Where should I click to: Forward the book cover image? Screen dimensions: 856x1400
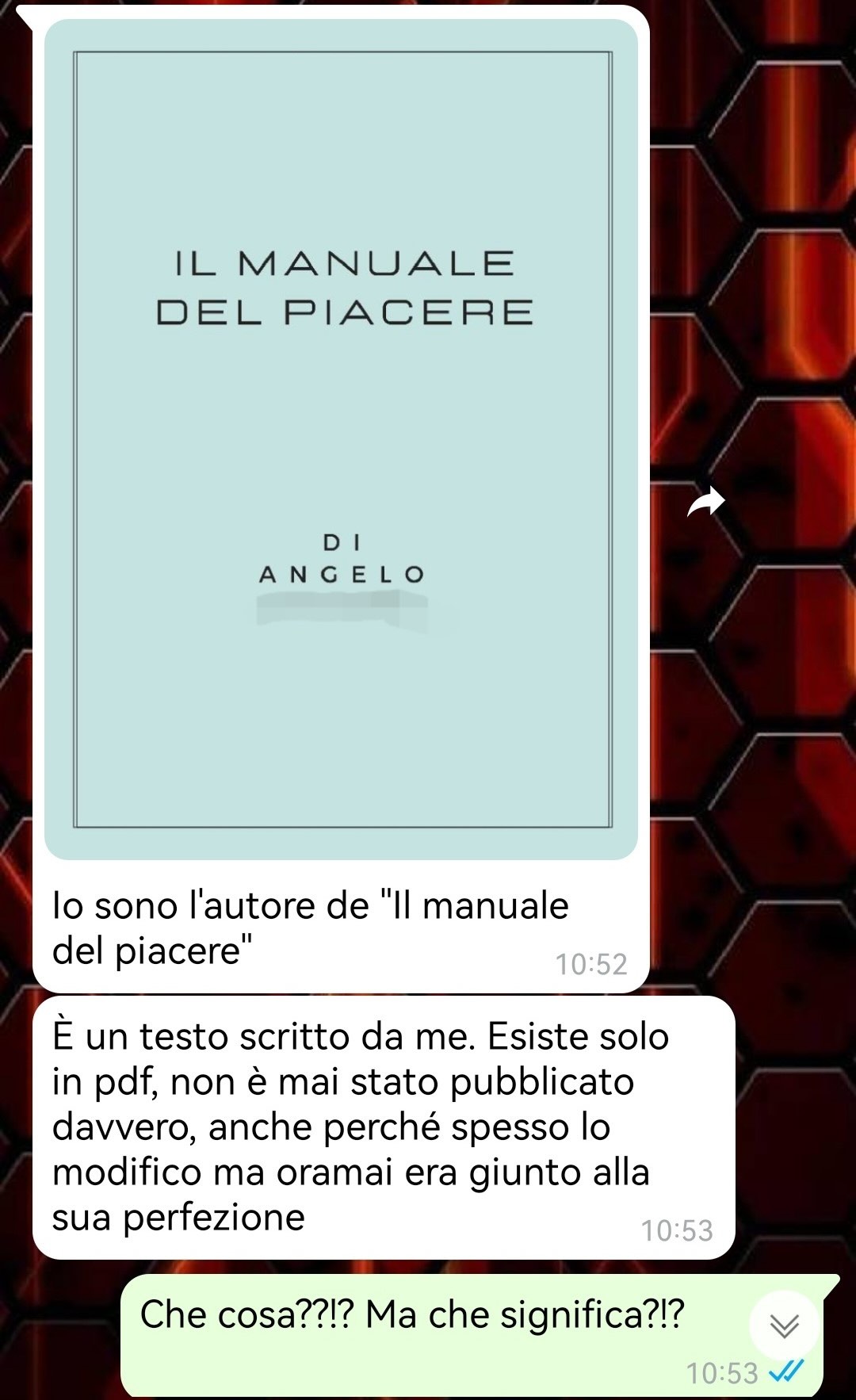click(x=705, y=503)
